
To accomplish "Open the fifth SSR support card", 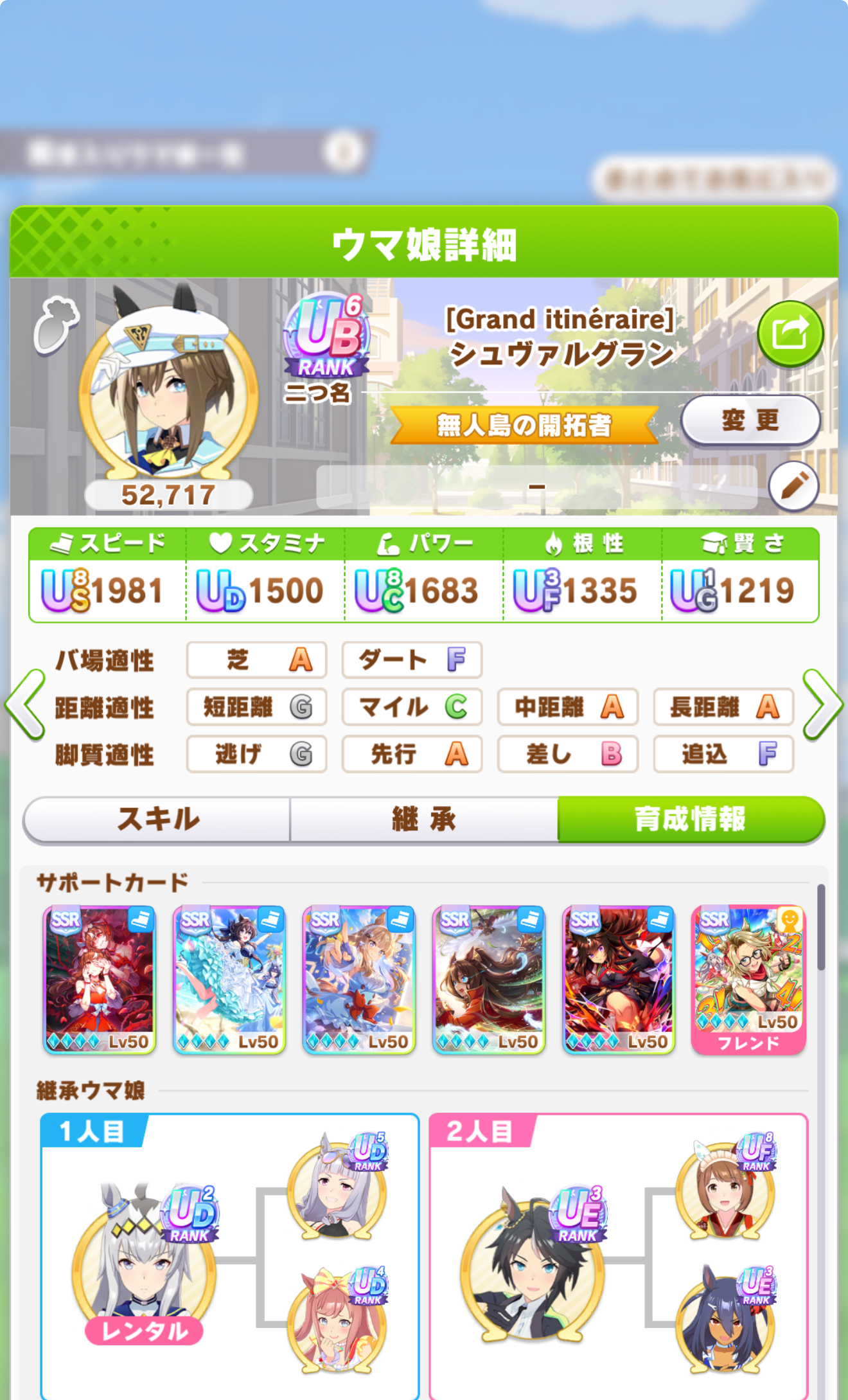I will tap(619, 980).
